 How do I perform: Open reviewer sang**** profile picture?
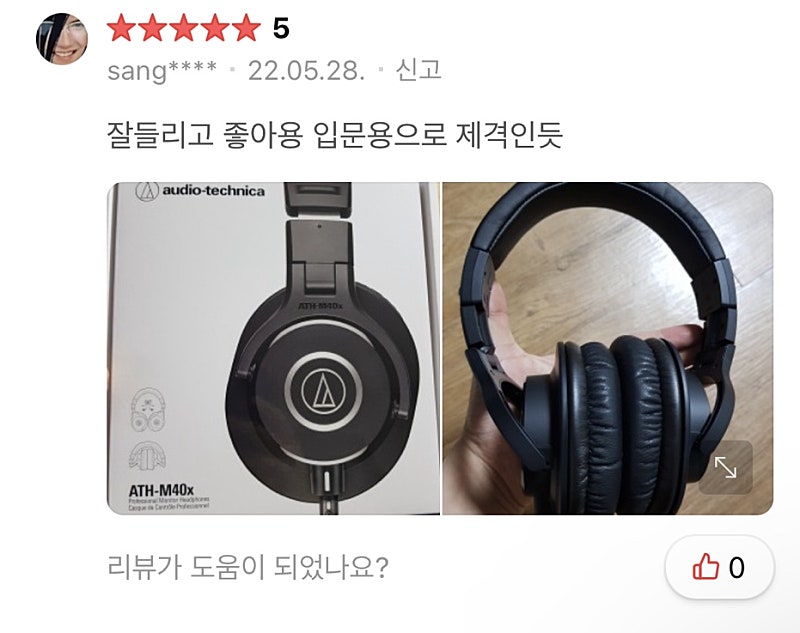pyautogui.click(x=62, y=39)
